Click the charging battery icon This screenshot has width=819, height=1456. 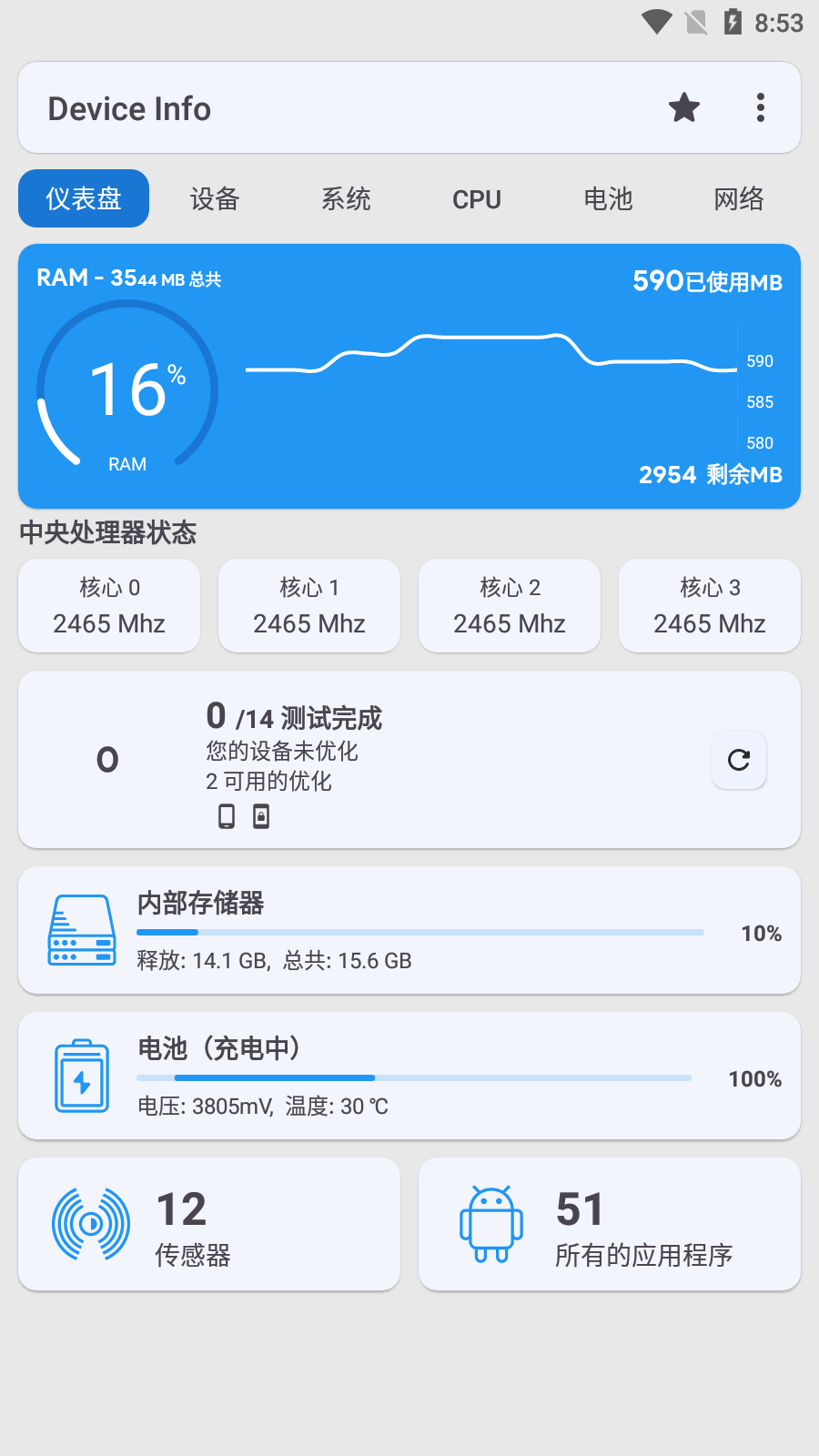(x=81, y=1076)
